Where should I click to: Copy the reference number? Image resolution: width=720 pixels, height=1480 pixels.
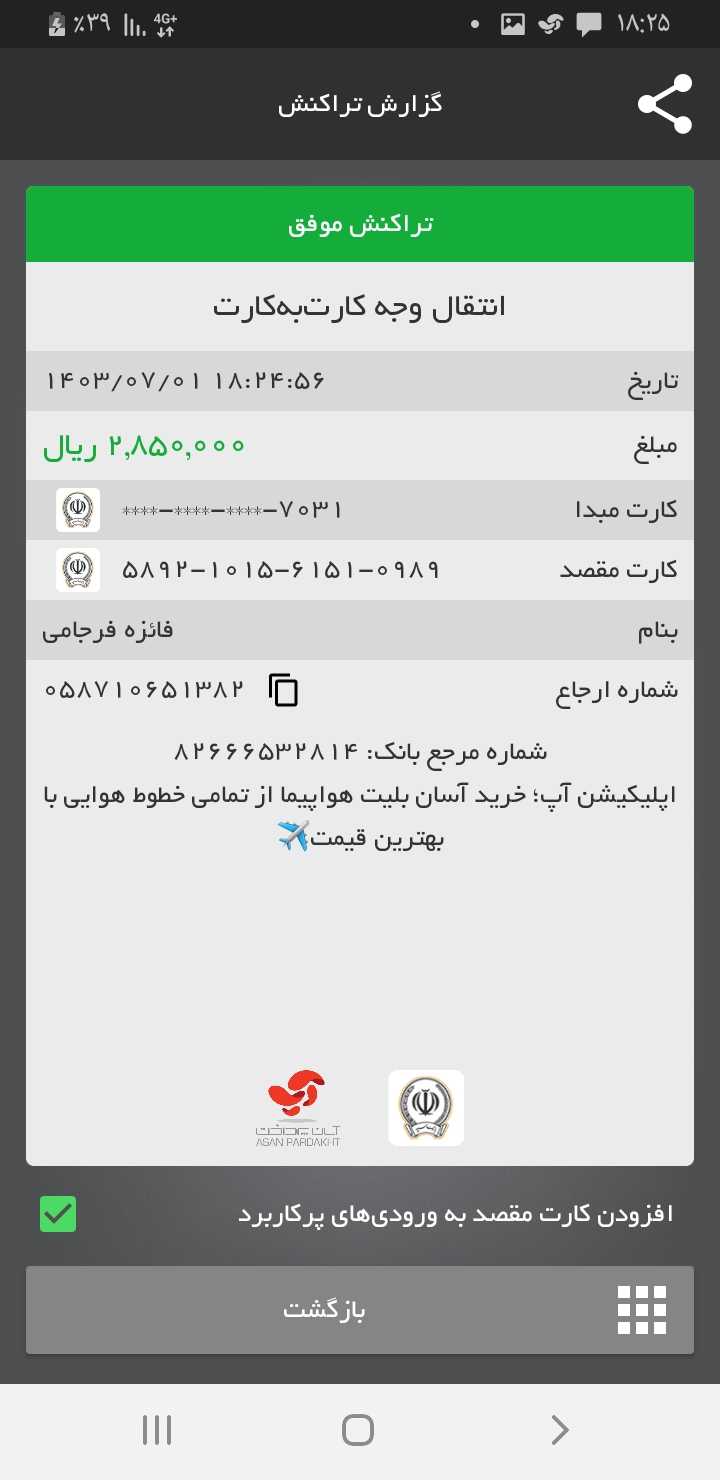[x=284, y=690]
